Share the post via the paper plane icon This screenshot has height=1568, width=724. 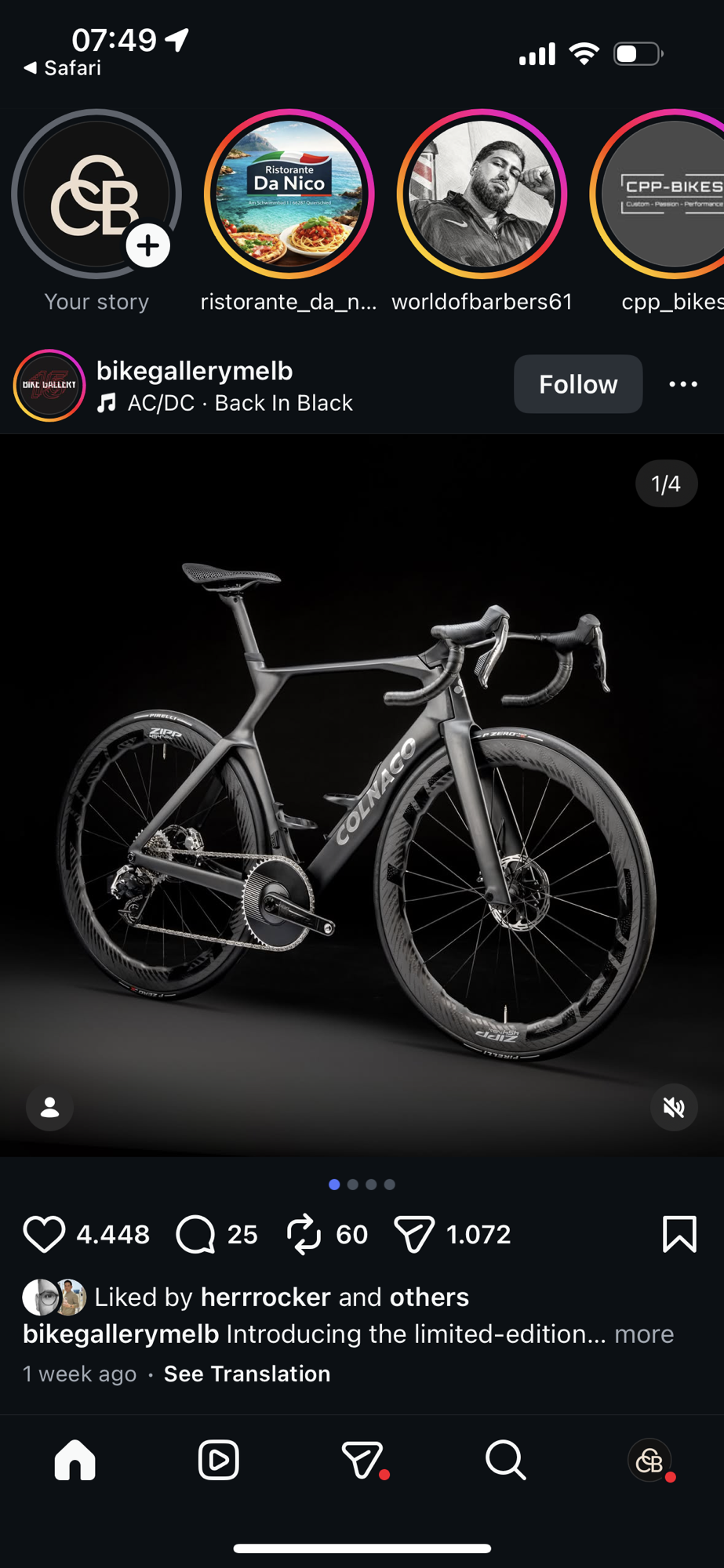[415, 1233]
